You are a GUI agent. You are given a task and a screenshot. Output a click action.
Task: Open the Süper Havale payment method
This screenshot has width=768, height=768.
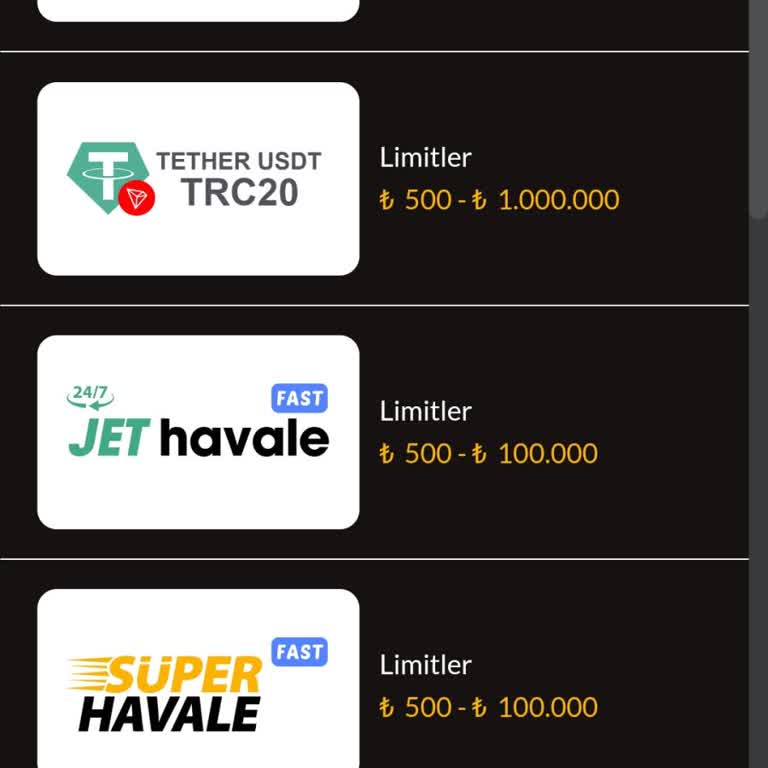point(198,682)
